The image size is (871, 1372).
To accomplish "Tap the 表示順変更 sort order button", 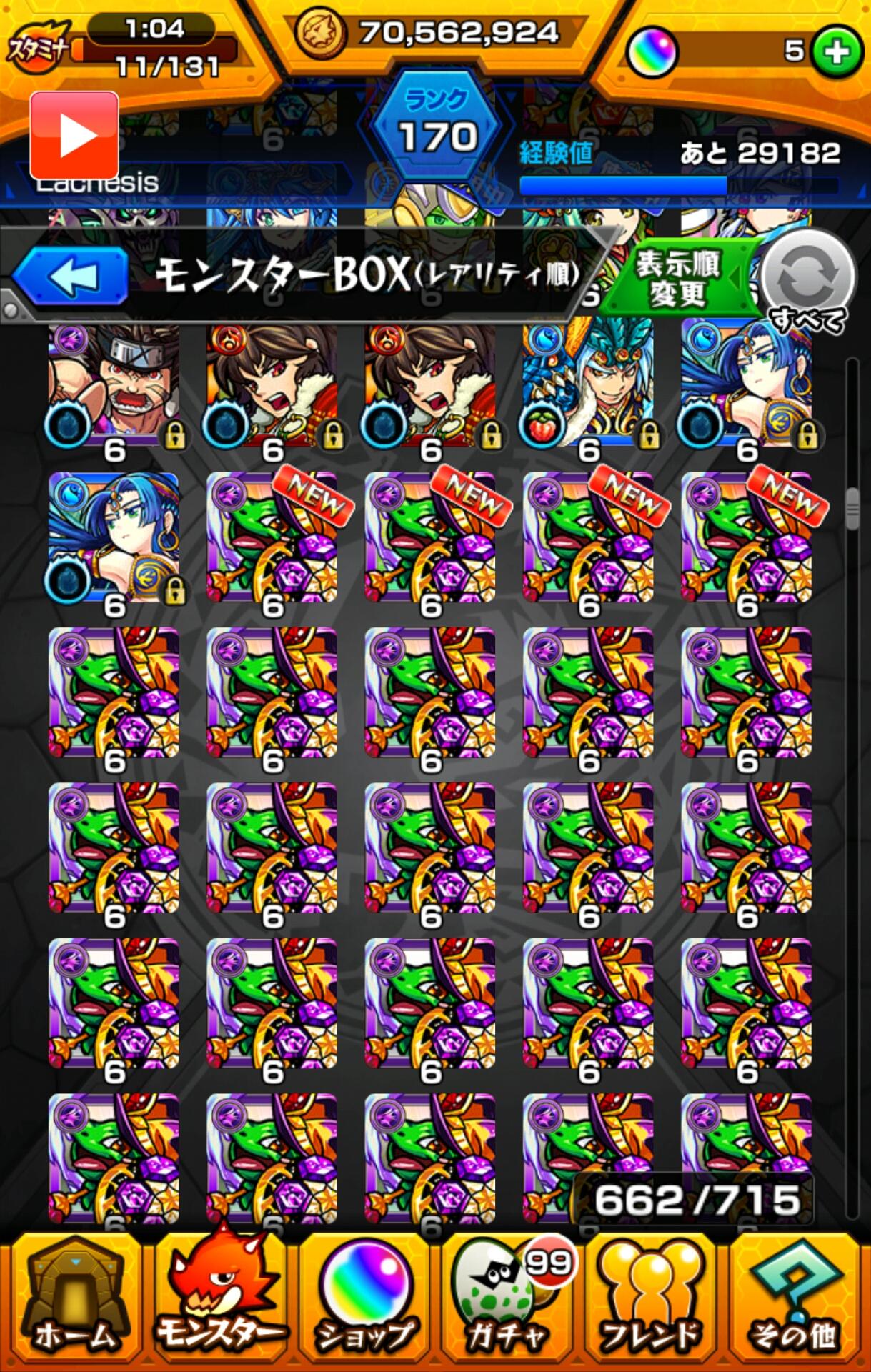I will (x=677, y=279).
